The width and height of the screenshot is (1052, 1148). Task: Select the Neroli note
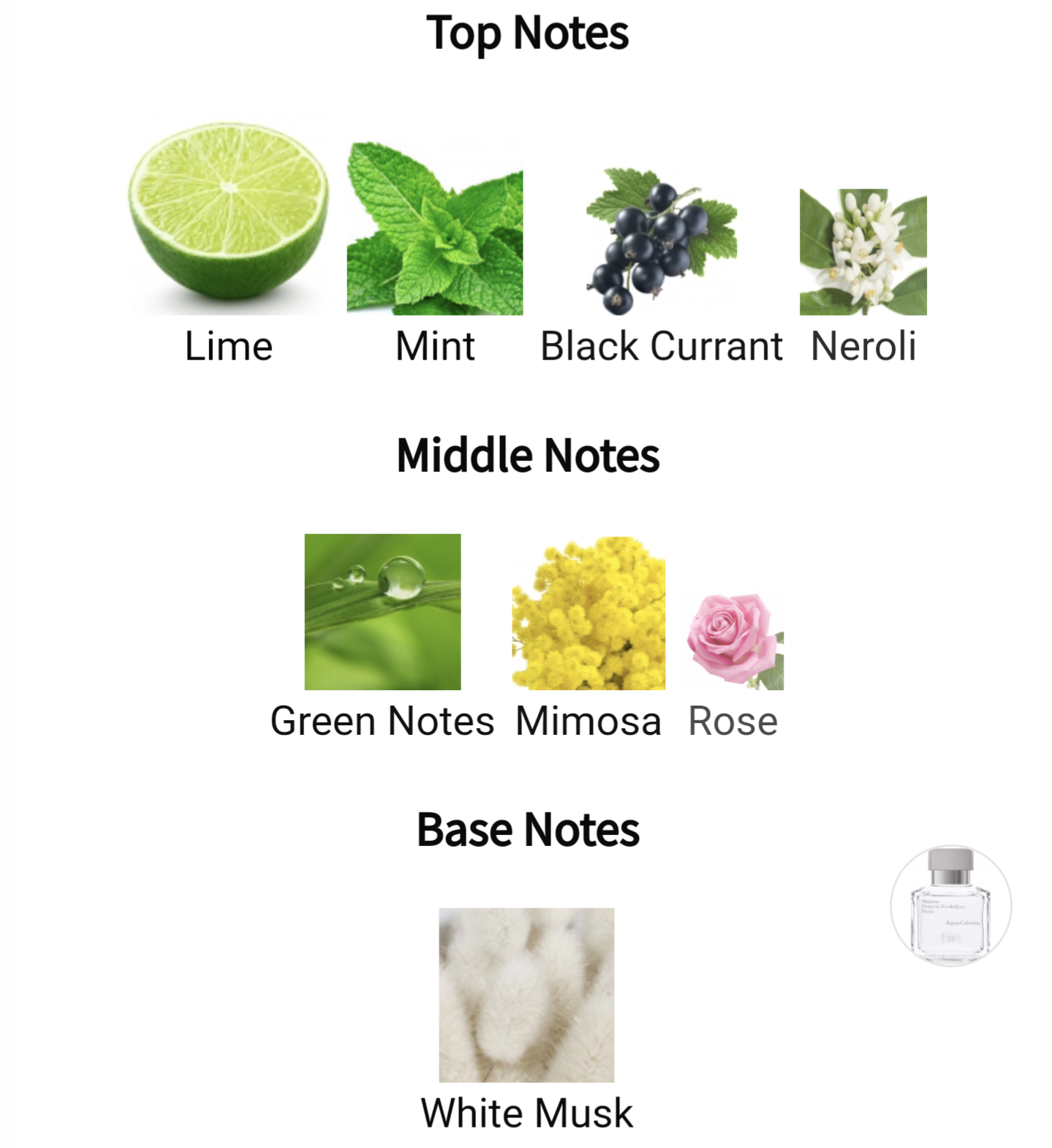pyautogui.click(x=863, y=252)
